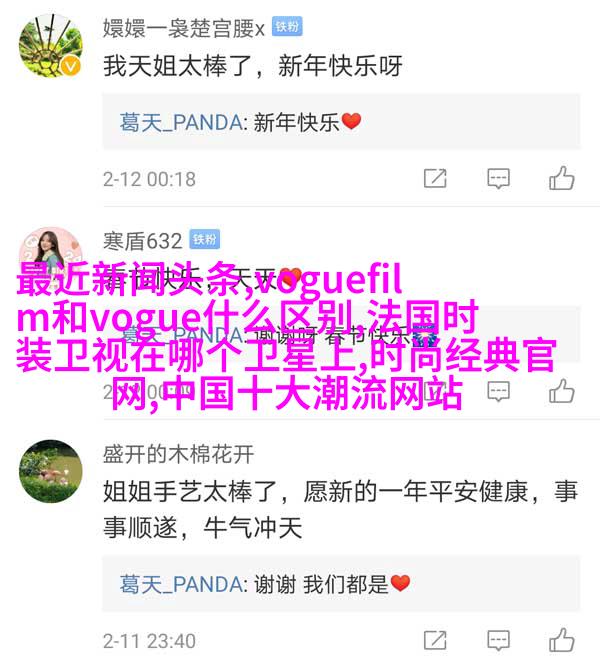Open the profile of 嬛嬛一袅楚宫腰x

(x=182, y=27)
